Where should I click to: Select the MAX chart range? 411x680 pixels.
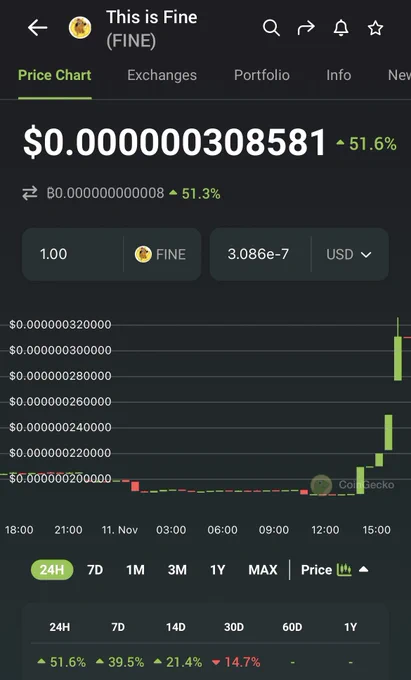[263, 569]
